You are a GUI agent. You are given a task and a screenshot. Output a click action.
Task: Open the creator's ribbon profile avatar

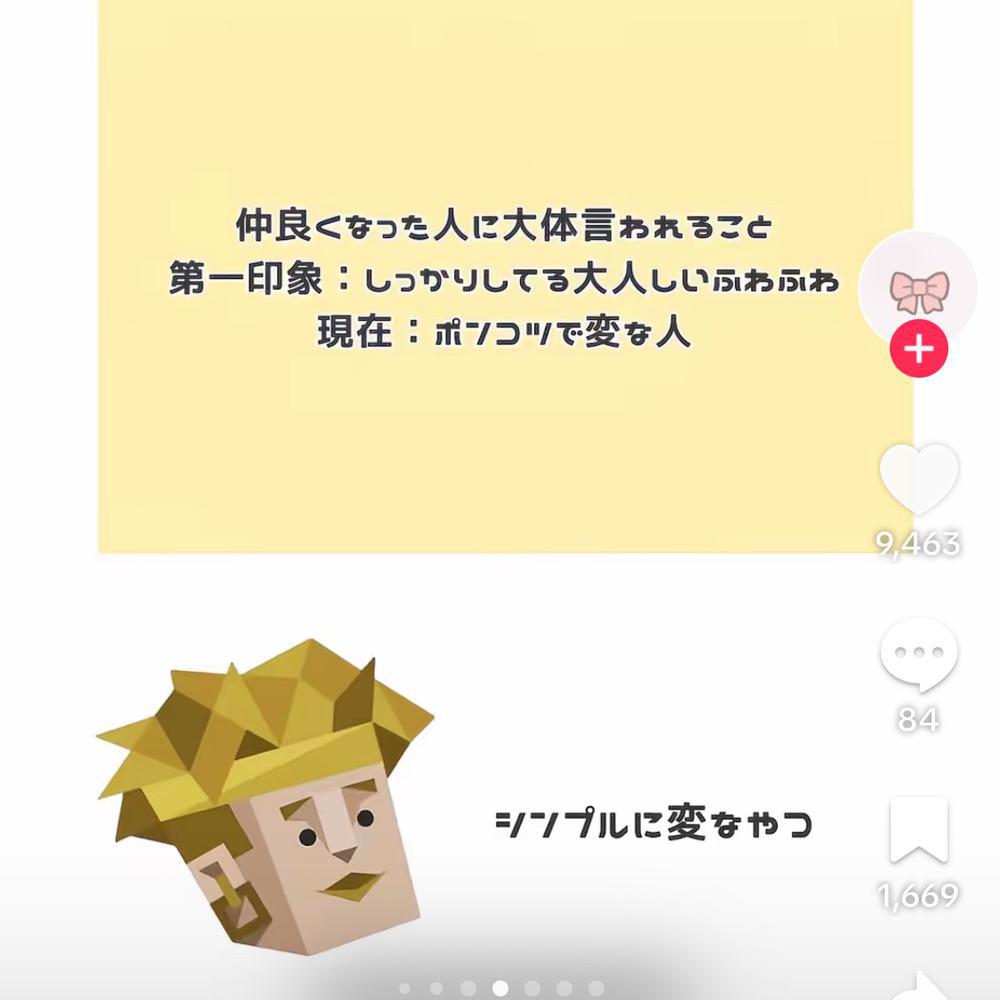918,290
